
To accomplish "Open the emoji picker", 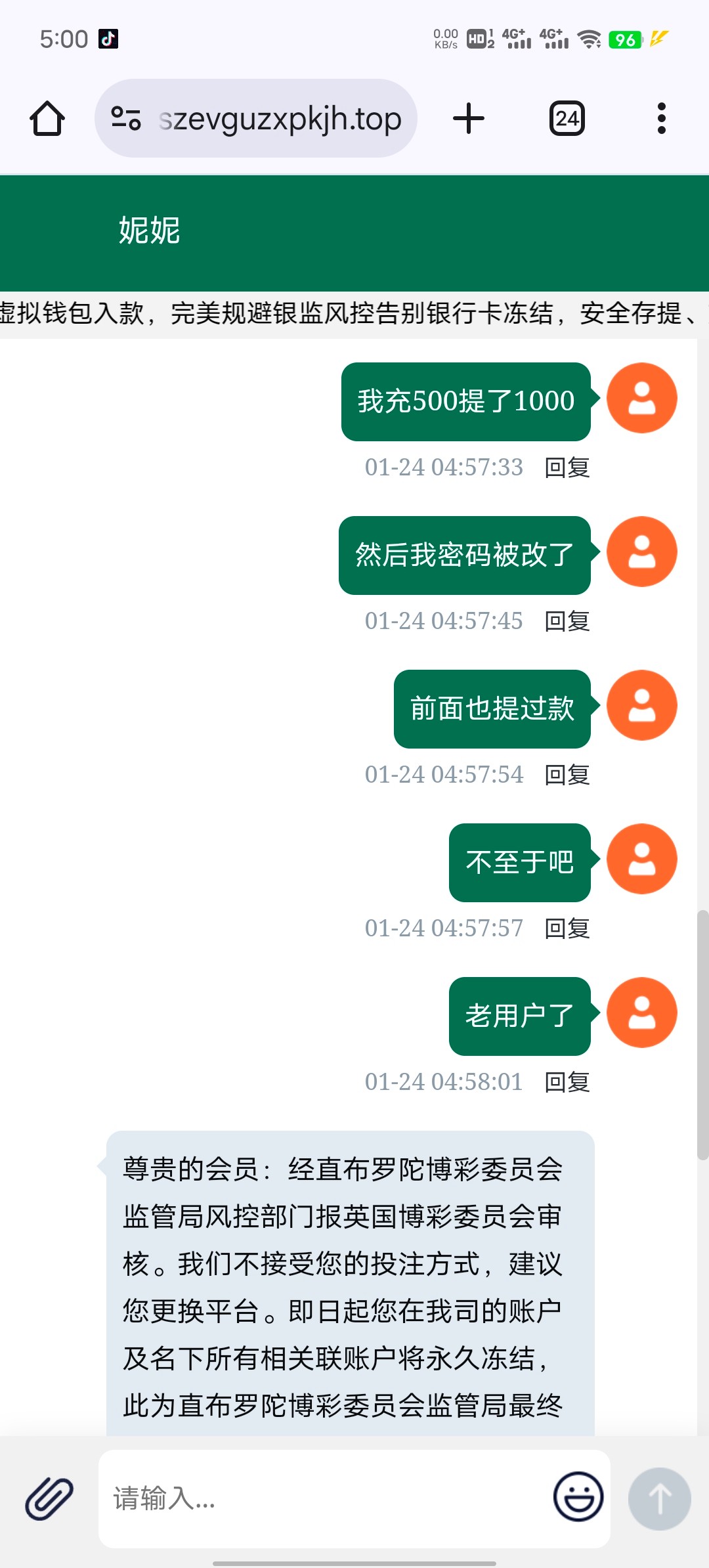I will click(x=578, y=1497).
